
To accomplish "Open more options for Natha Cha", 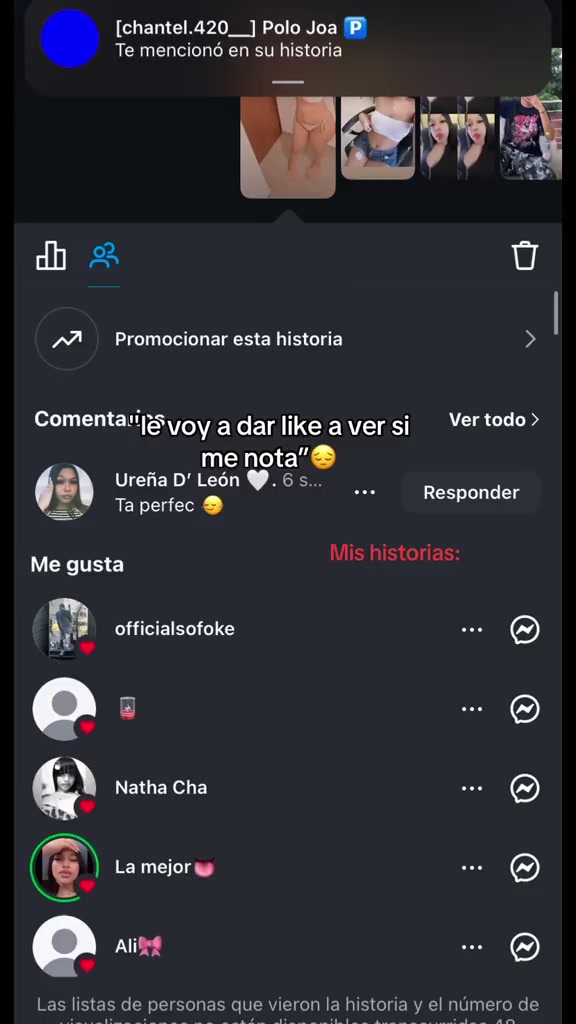I will 472,788.
